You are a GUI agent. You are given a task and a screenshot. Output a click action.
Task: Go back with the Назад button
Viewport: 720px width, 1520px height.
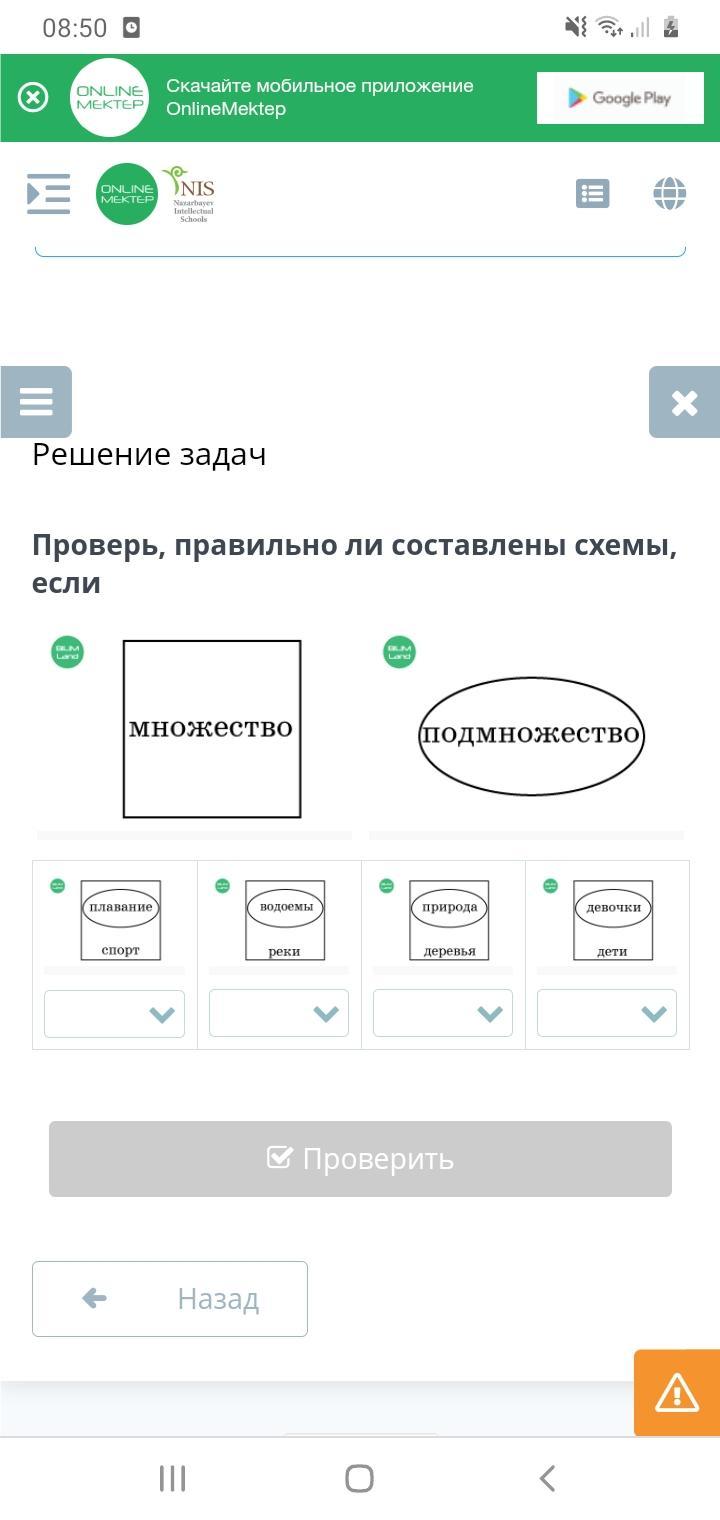tap(170, 1299)
